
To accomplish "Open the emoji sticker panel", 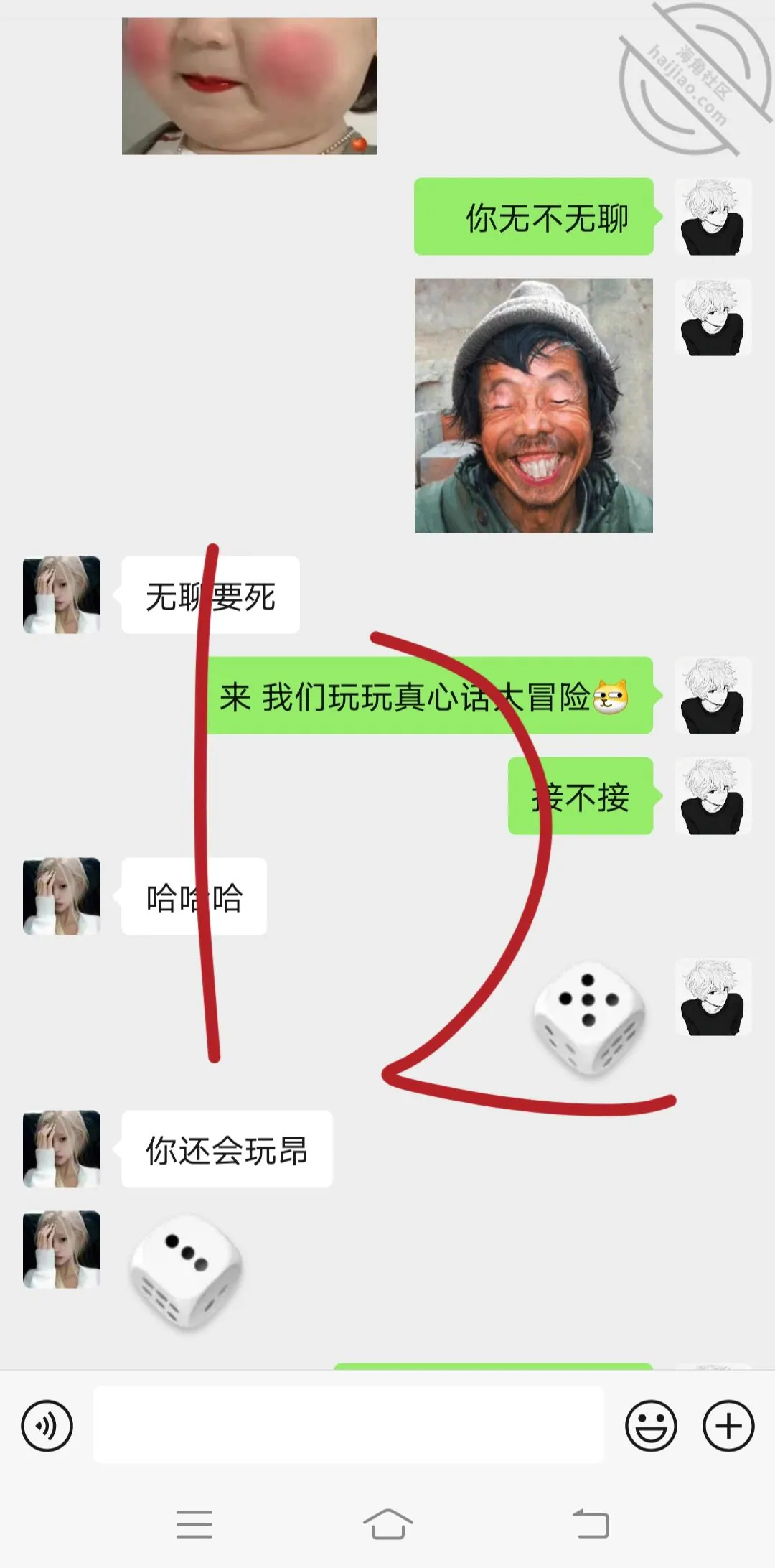I will [x=651, y=1425].
